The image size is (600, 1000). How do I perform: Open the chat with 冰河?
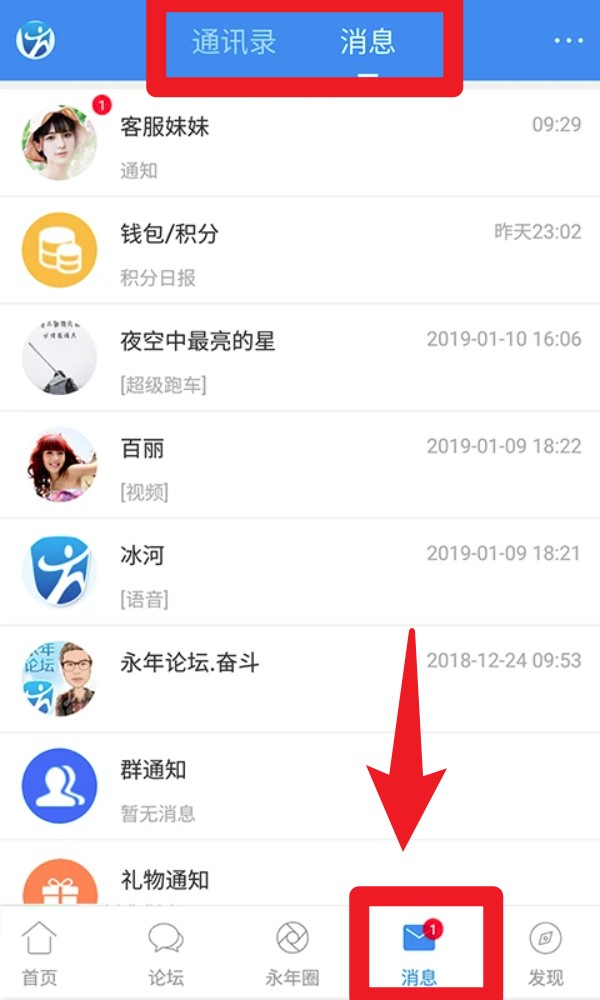click(300, 573)
